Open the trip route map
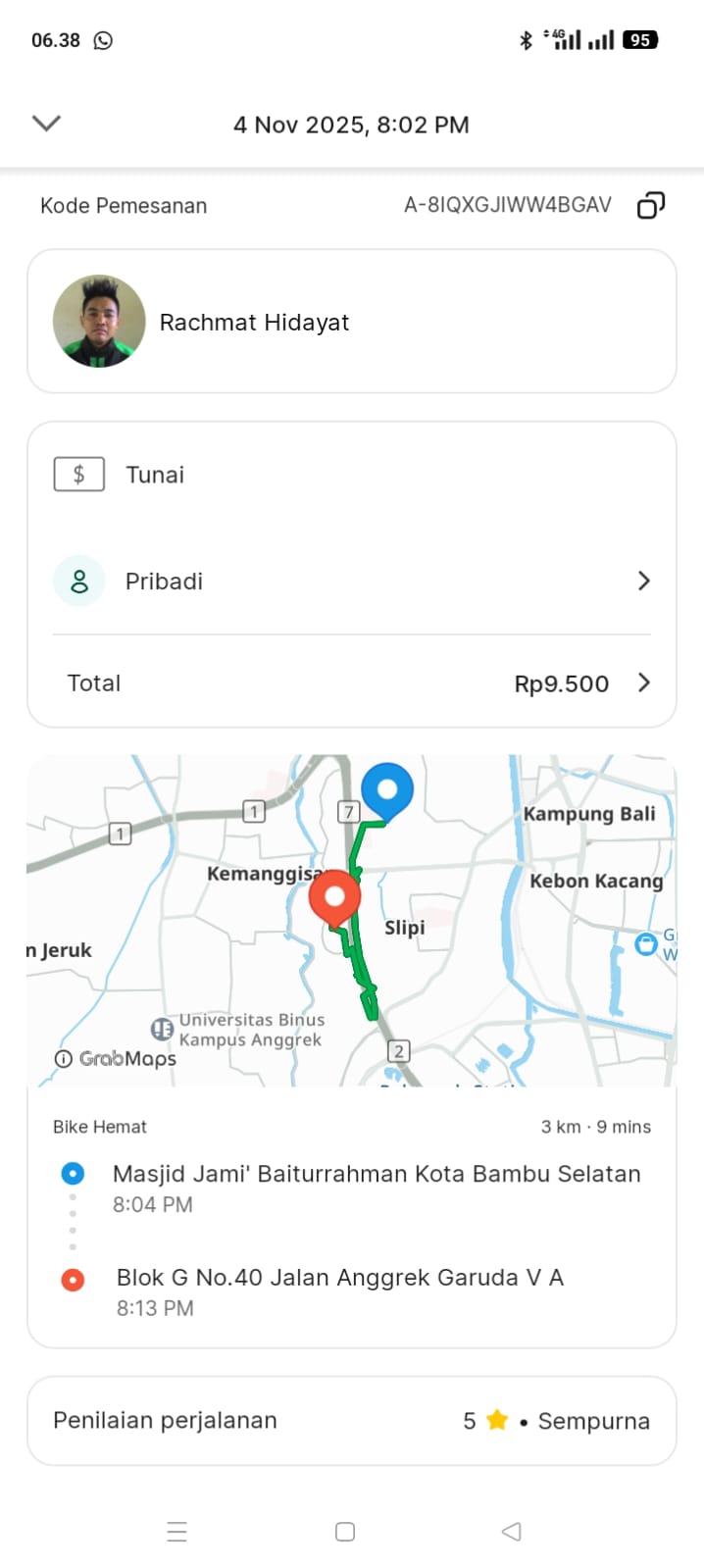 tap(351, 920)
